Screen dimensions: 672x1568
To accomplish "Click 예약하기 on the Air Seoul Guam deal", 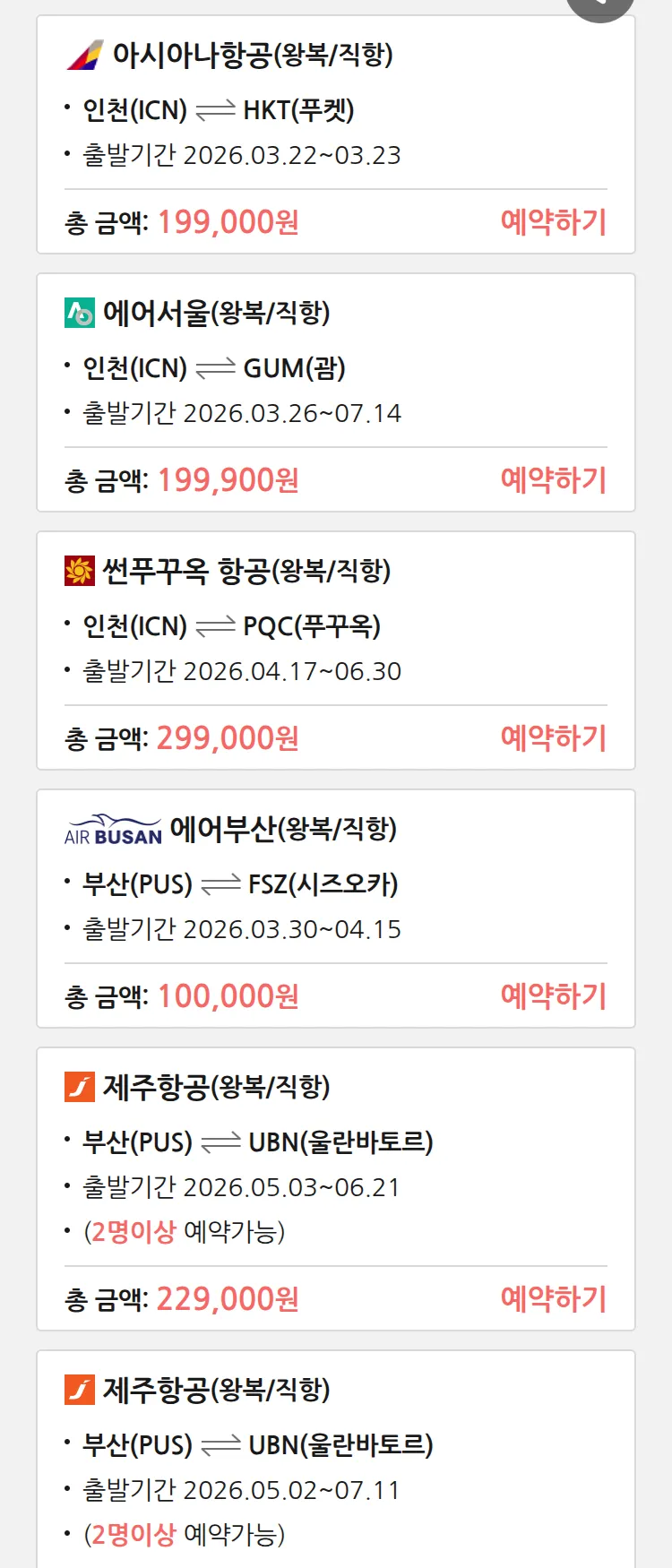I will [554, 480].
